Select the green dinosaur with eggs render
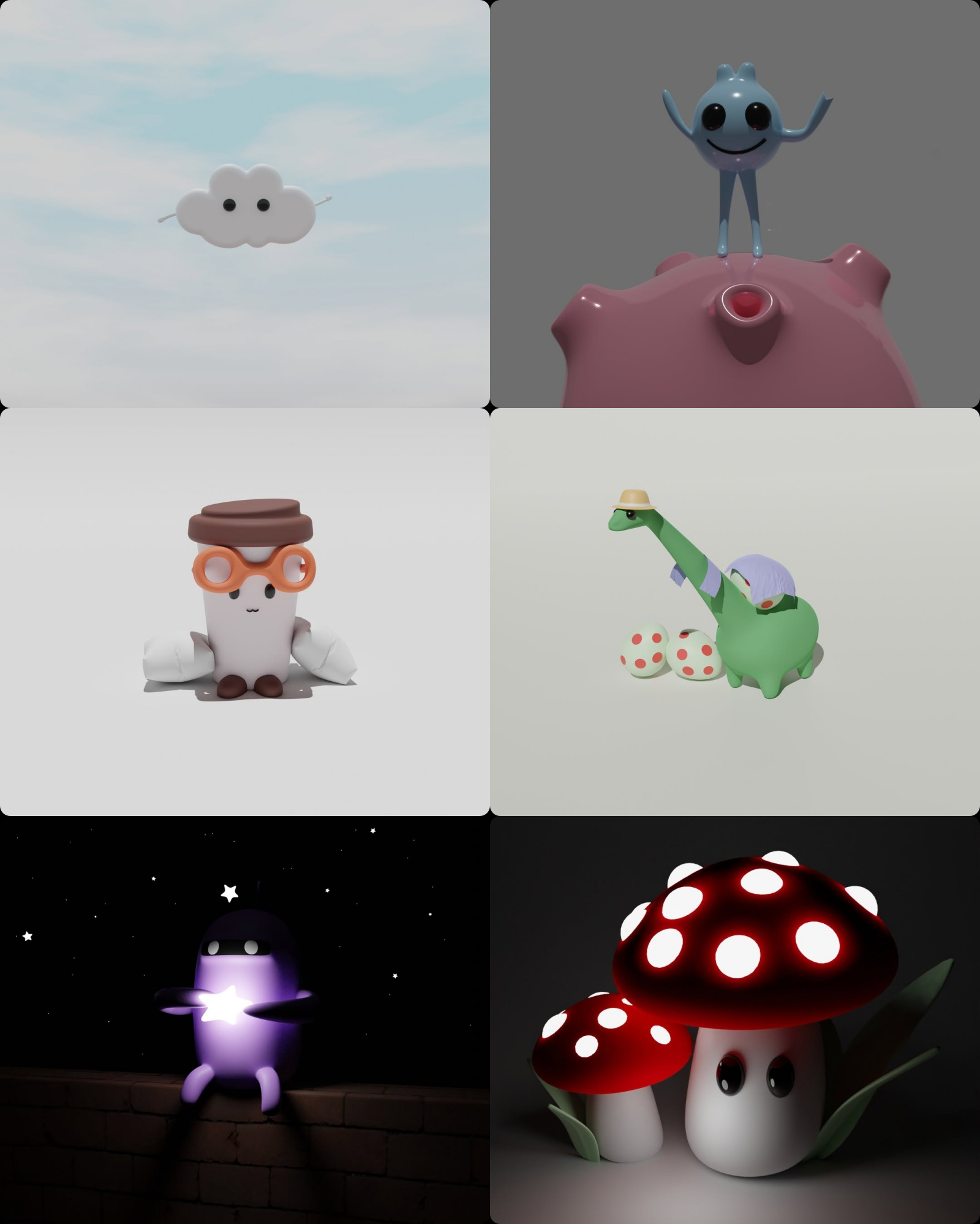This screenshot has width=980, height=1224. coord(735,611)
